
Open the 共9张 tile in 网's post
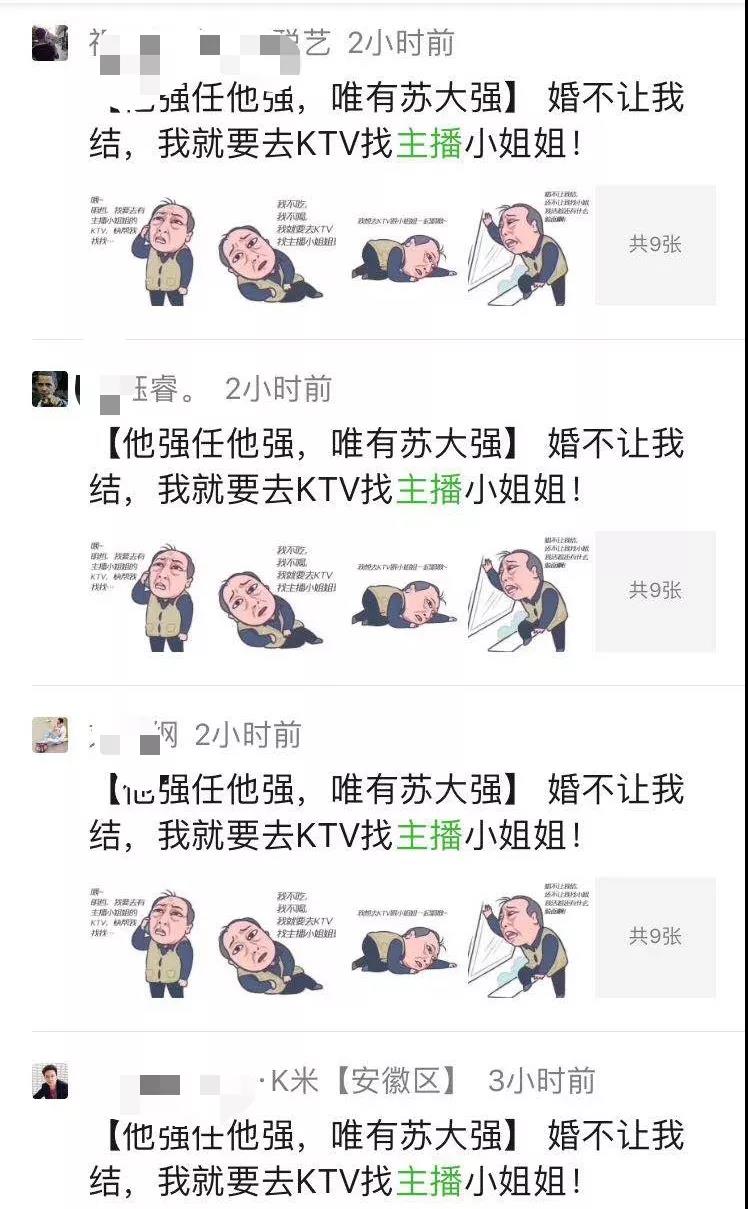click(655, 937)
